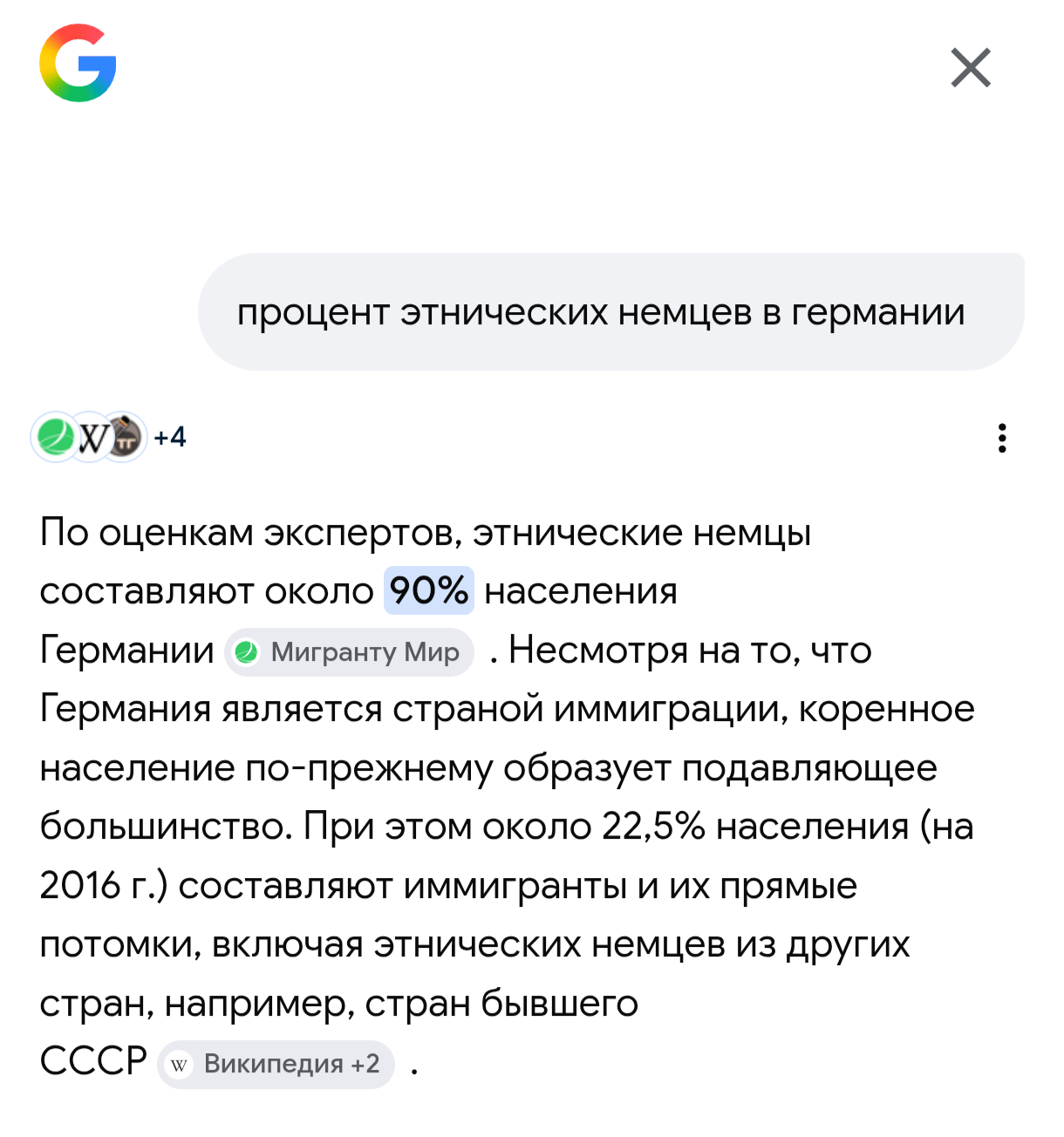Image resolution: width=1064 pixels, height=1137 pixels.
Task: Open the Википедия +2 source chip
Action: click(x=276, y=1064)
